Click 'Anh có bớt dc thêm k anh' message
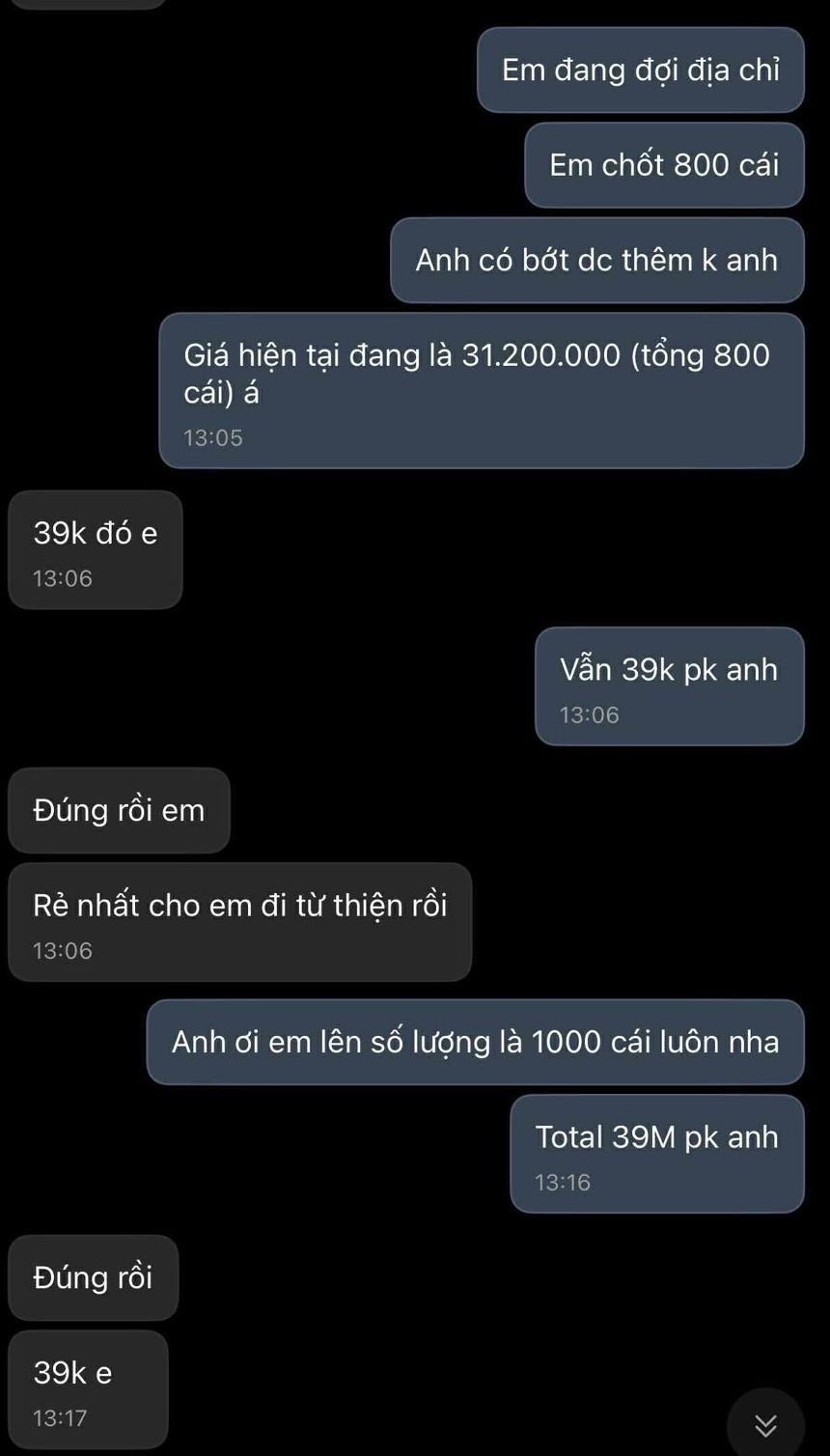The image size is (830, 1456). [x=596, y=259]
